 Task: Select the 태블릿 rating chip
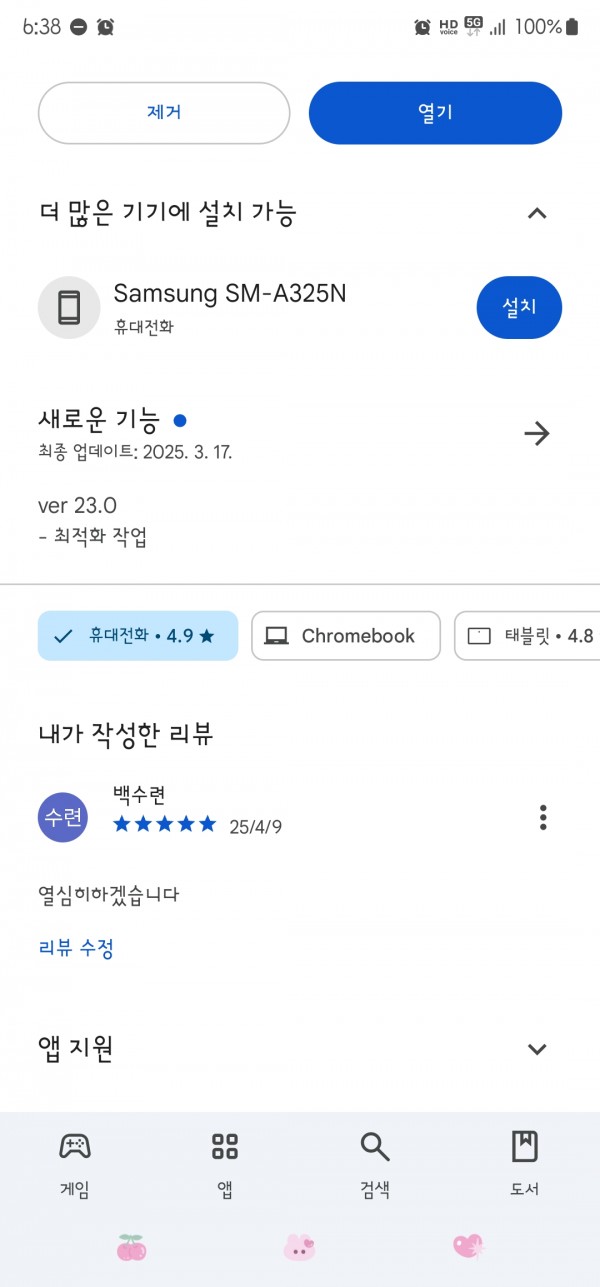point(528,636)
